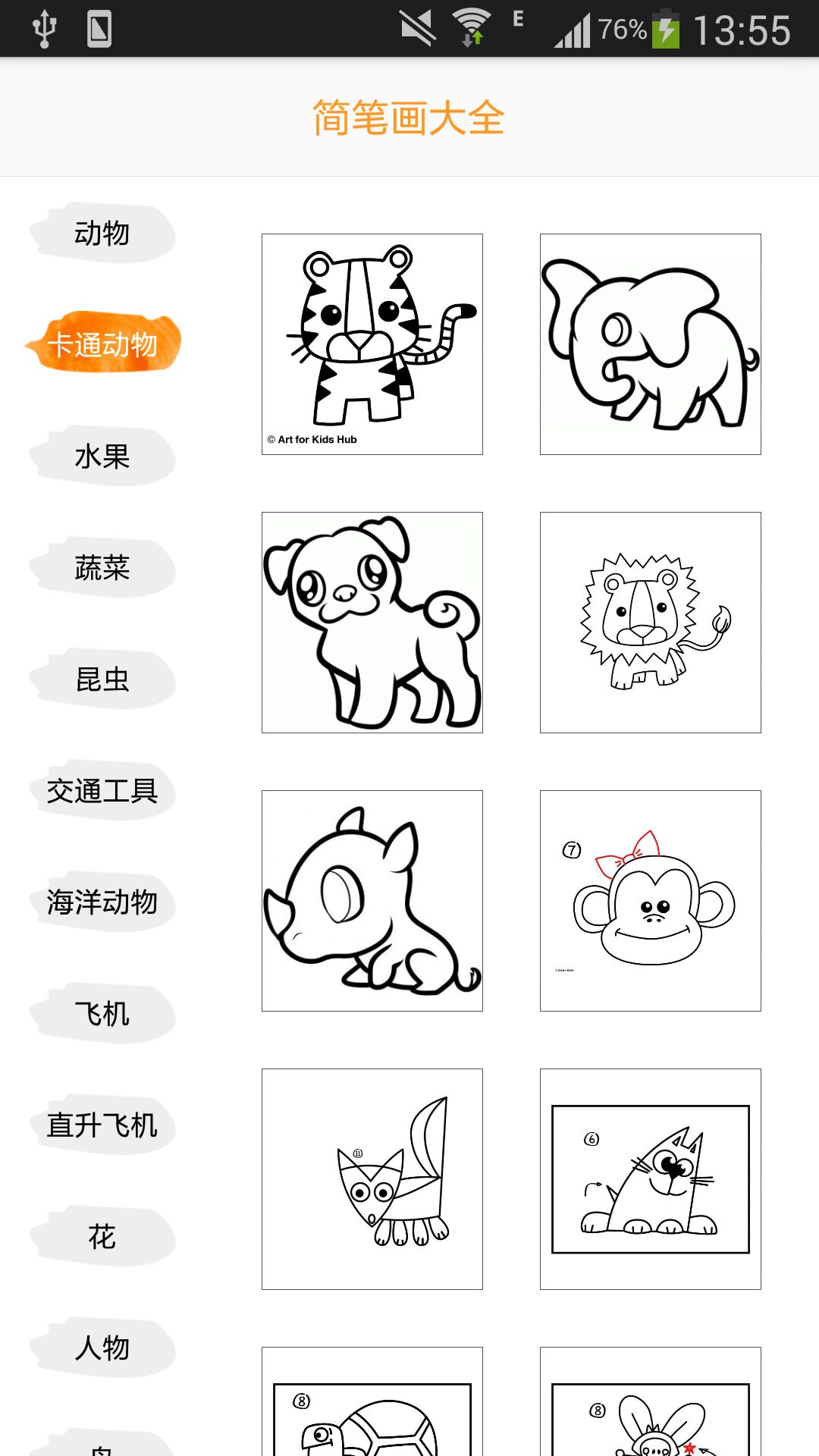This screenshot has width=819, height=1456.
Task: Select the lion drawing tile
Action: point(651,623)
